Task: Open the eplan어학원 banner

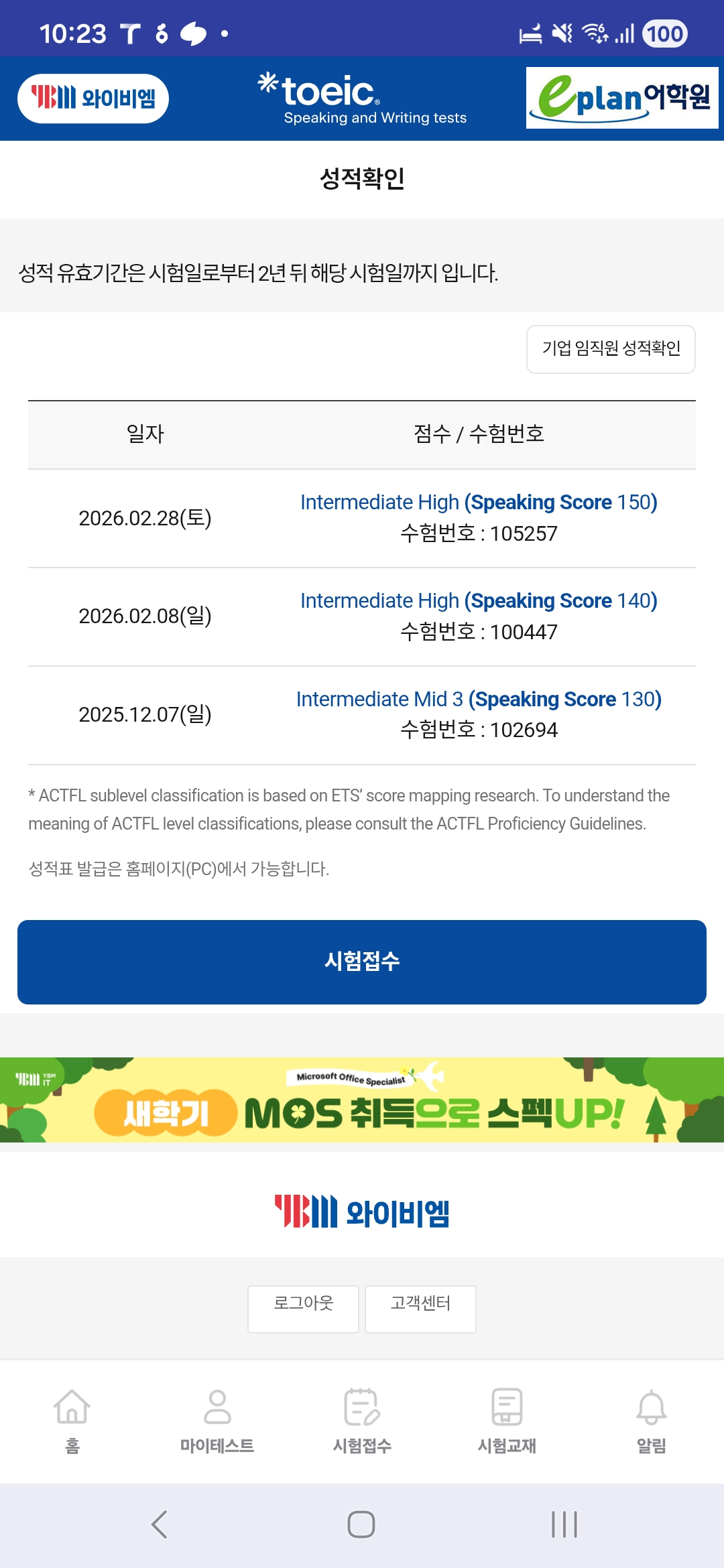Action: [621, 98]
